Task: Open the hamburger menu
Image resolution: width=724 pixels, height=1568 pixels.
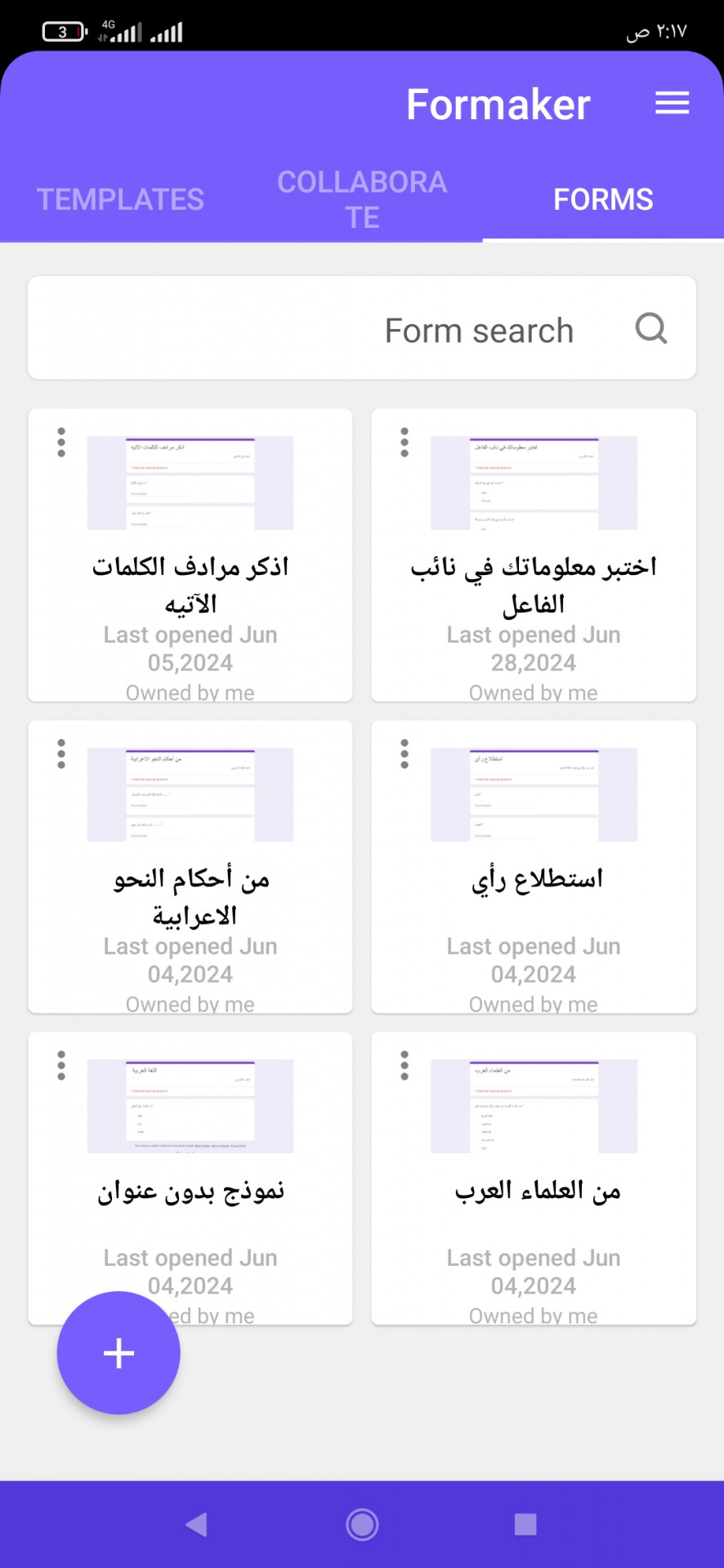Action: click(672, 104)
